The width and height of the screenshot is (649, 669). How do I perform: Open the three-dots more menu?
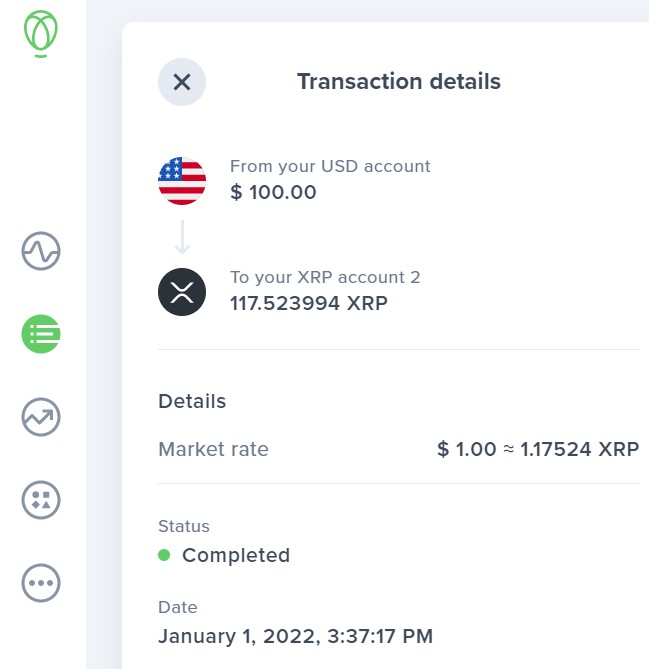click(x=41, y=583)
